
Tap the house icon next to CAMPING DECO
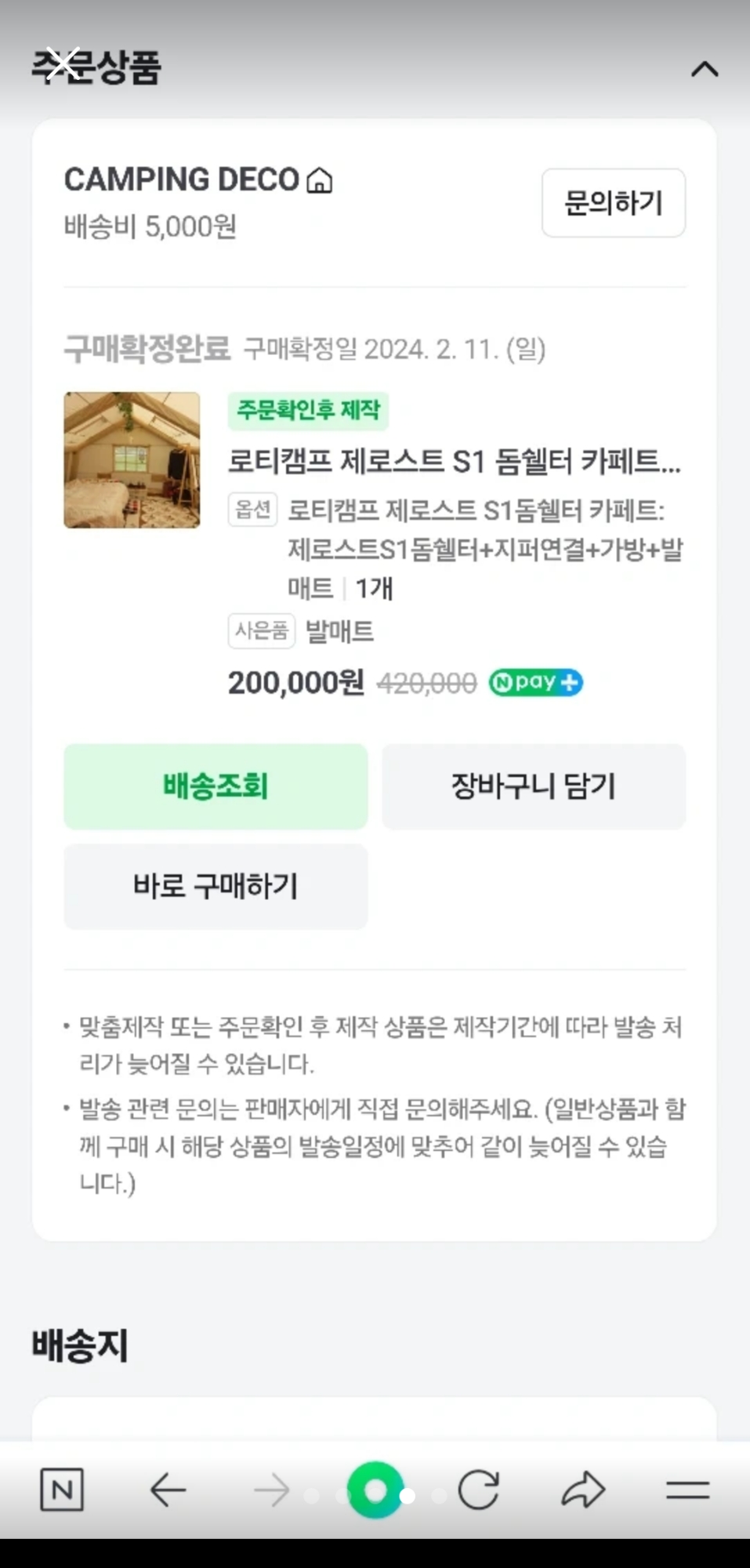pyautogui.click(x=321, y=180)
